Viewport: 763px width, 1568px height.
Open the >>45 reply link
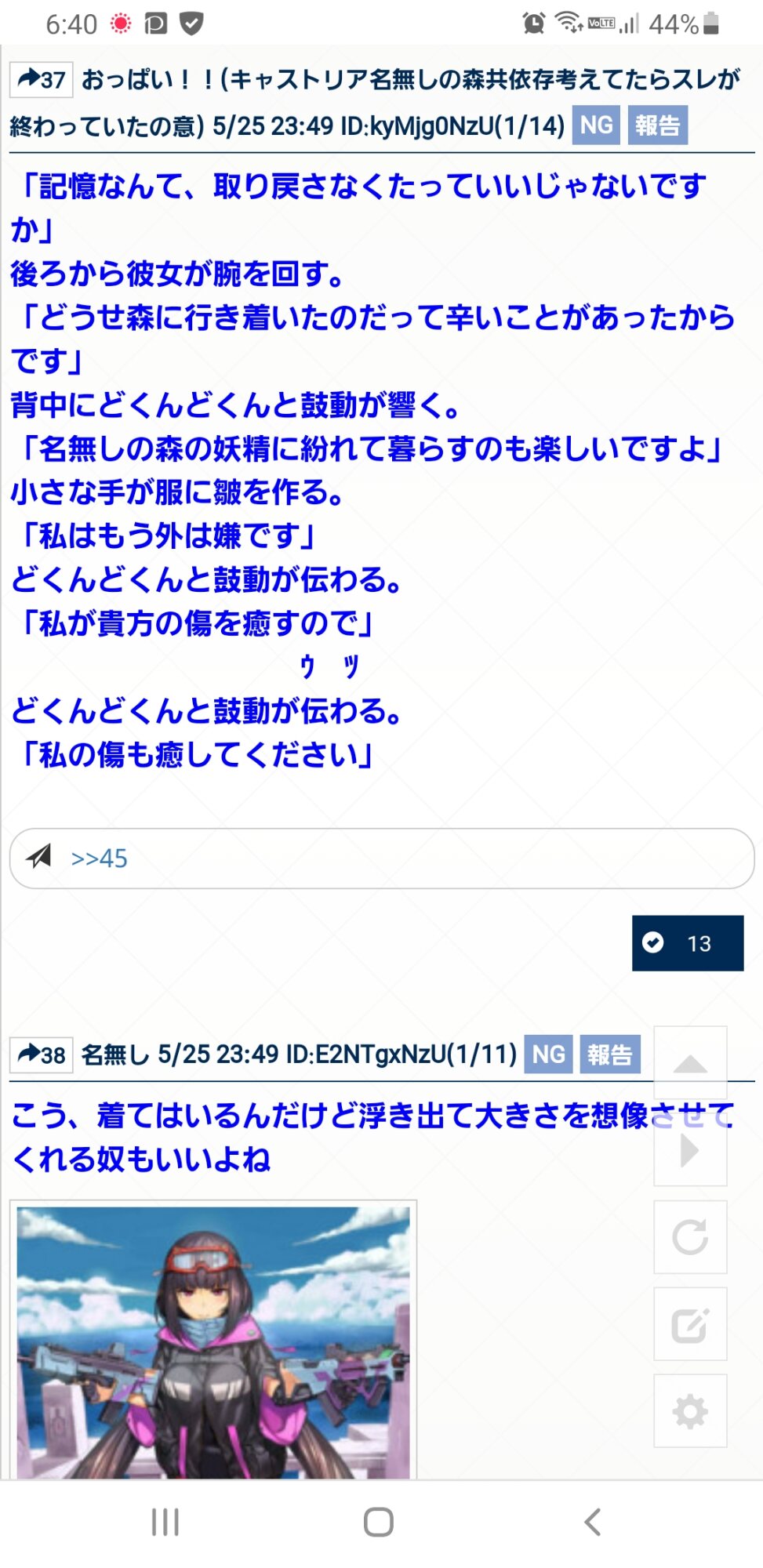[99, 858]
